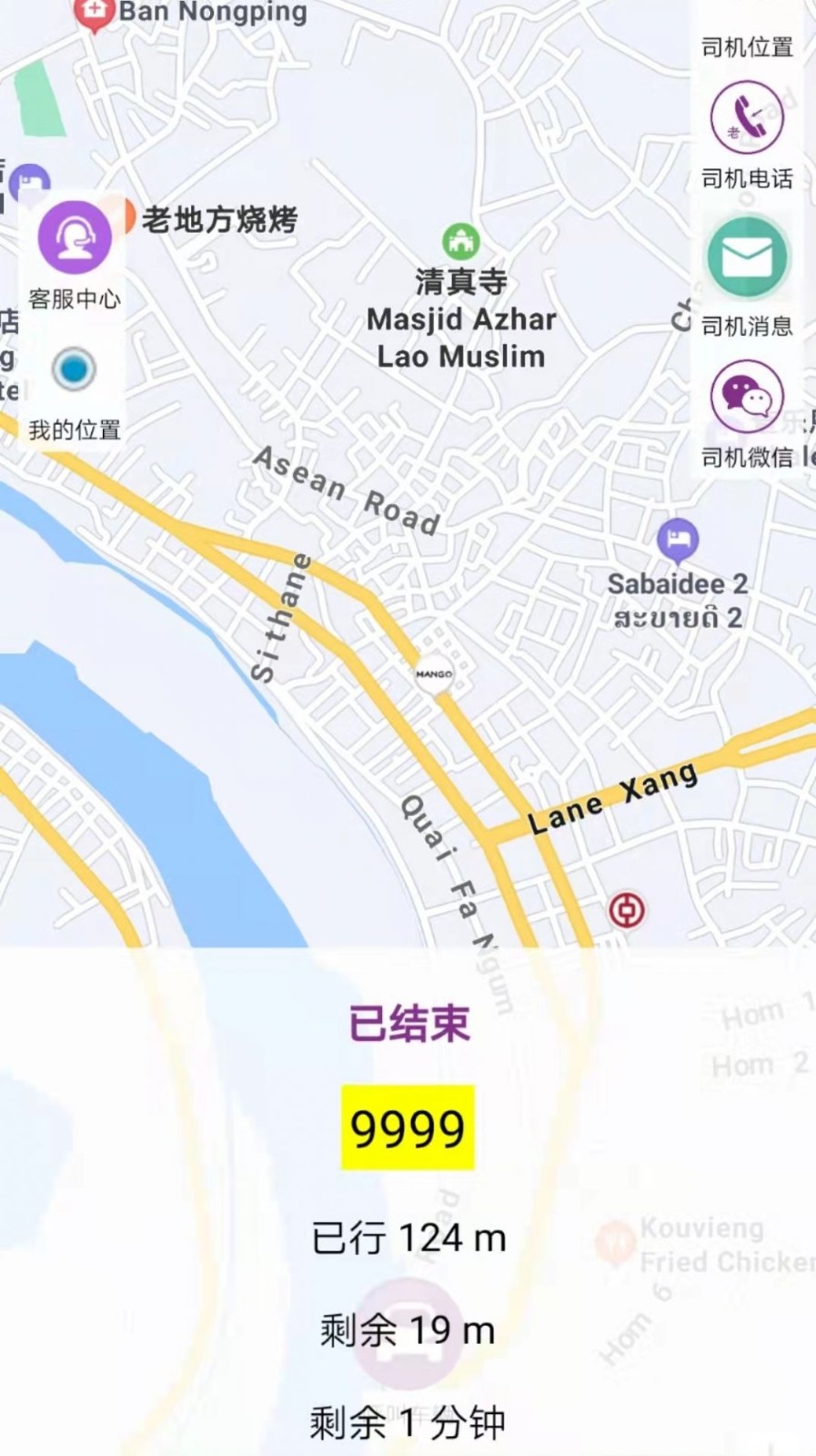Tap the red Bank of China marker
The width and height of the screenshot is (816, 1456).
click(625, 907)
